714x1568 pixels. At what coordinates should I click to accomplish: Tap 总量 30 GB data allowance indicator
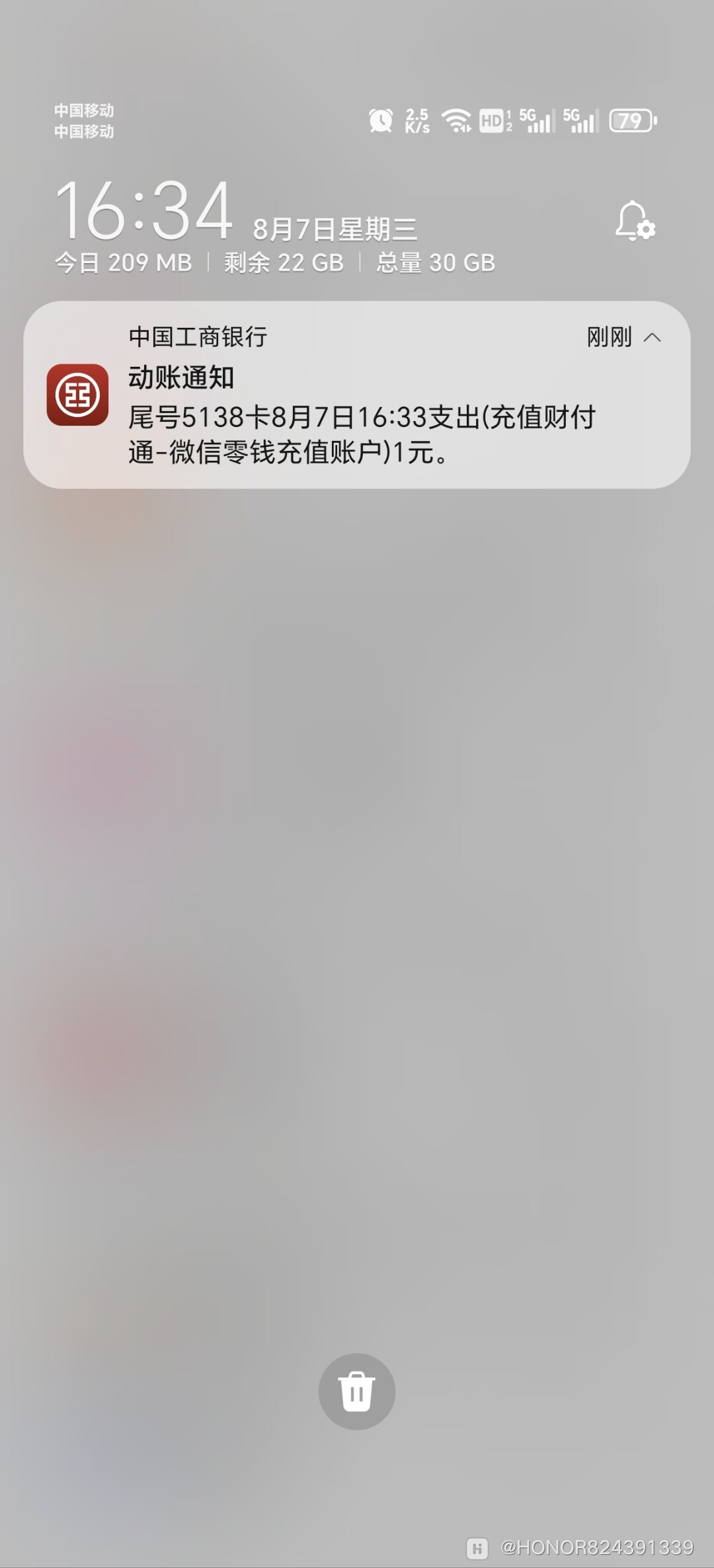pyautogui.click(x=433, y=262)
